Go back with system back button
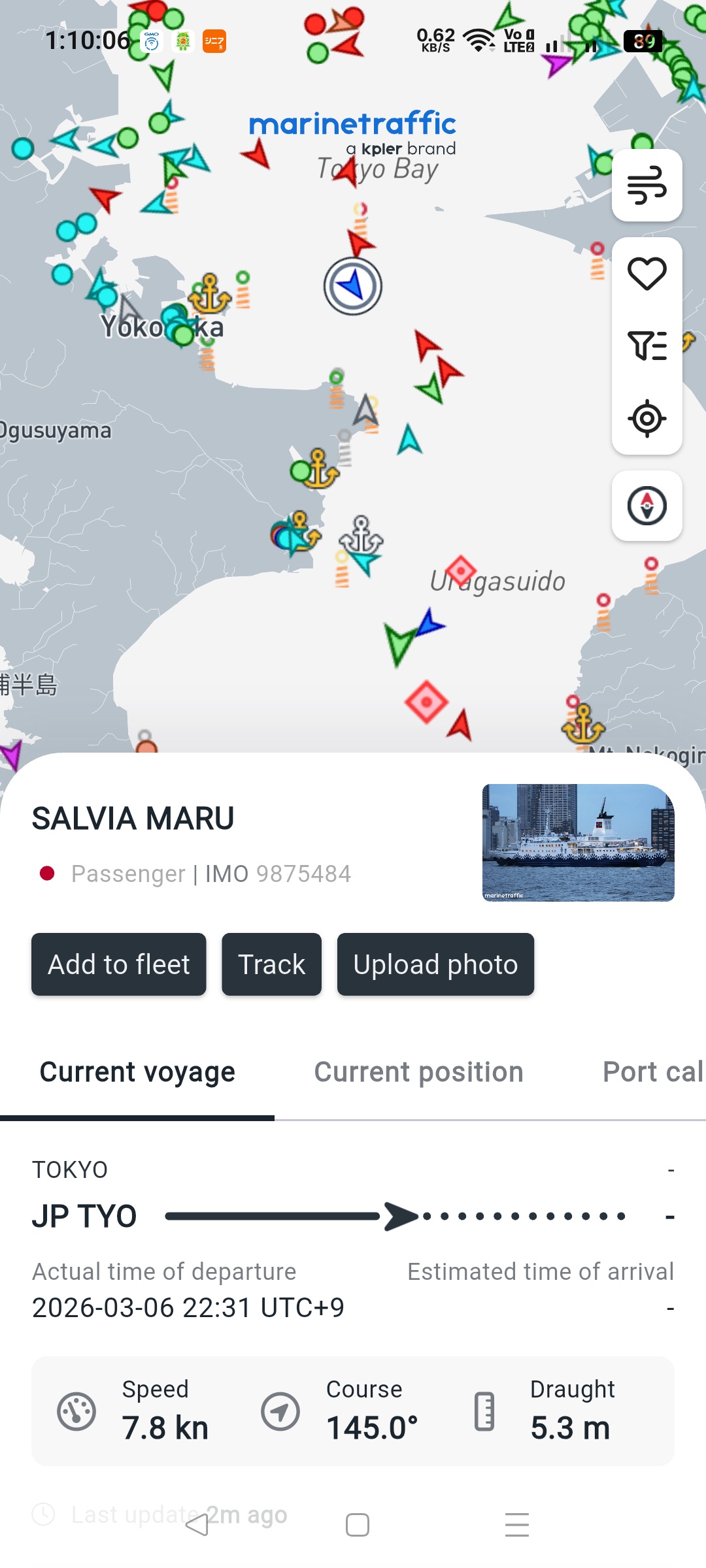 (197, 1525)
